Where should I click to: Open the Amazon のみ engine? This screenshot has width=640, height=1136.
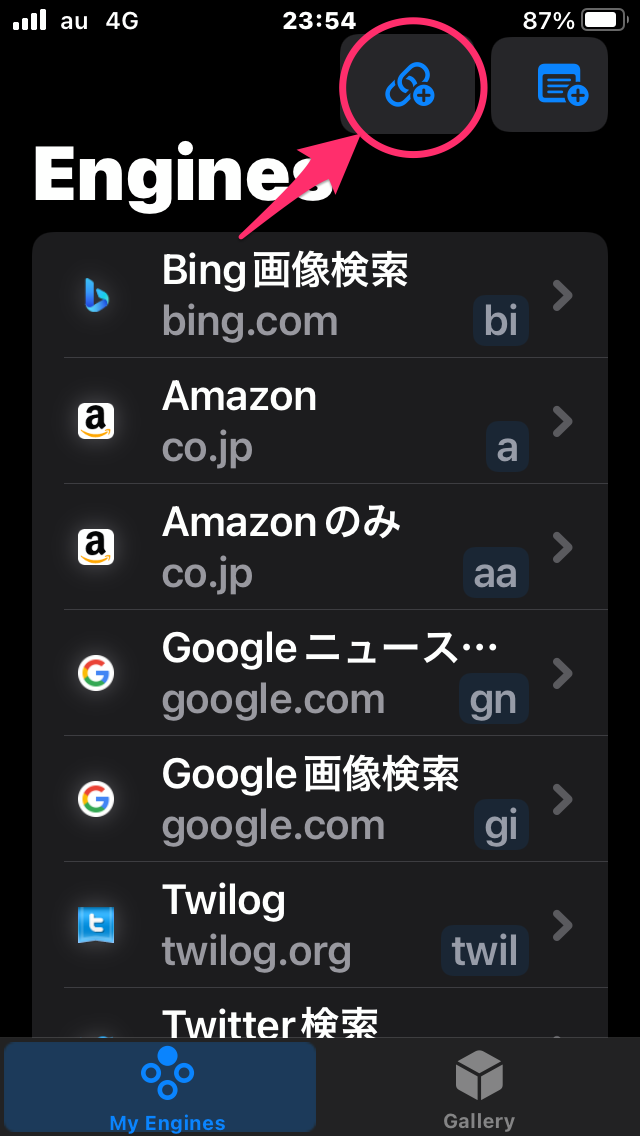pos(320,547)
